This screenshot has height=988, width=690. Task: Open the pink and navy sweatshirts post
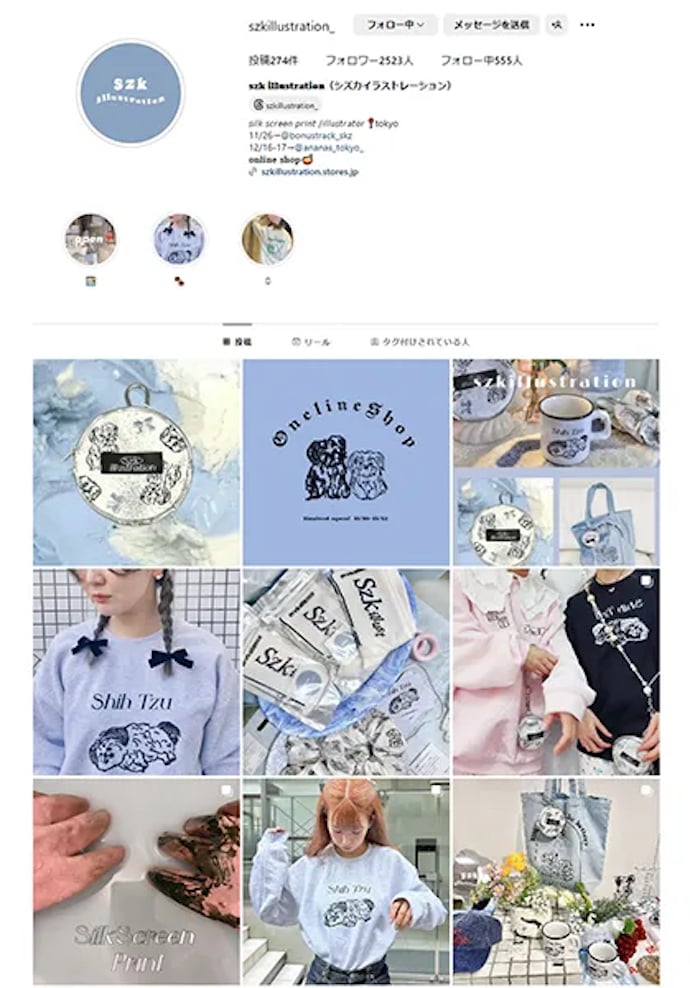tap(555, 672)
